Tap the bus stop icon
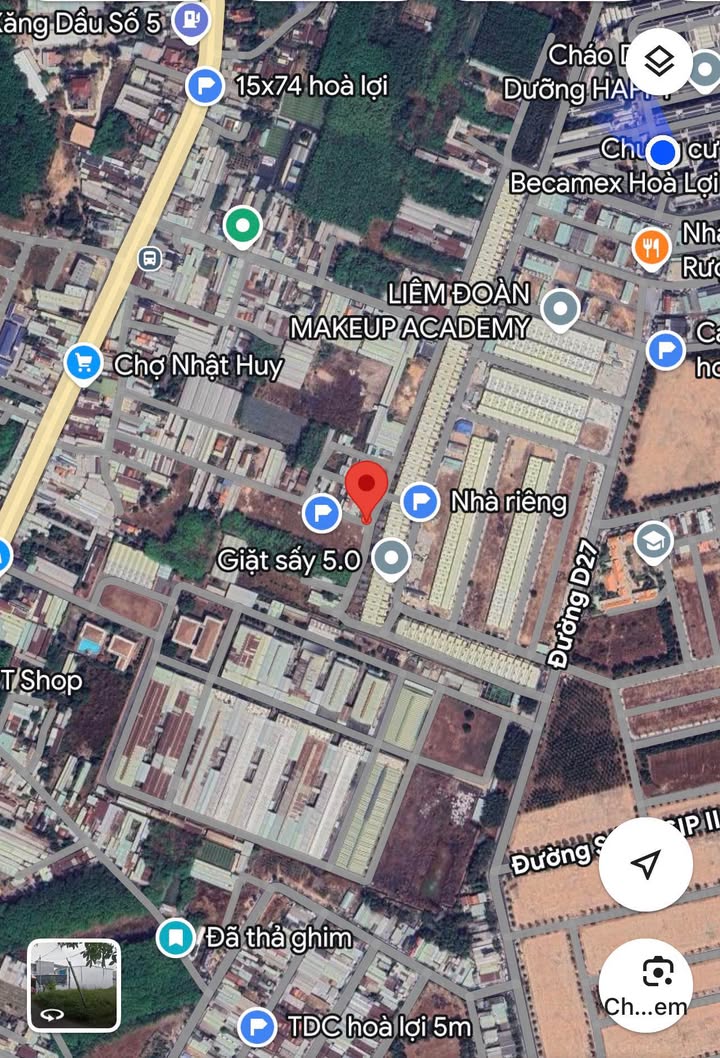Image resolution: width=720 pixels, height=1058 pixels. (x=150, y=259)
